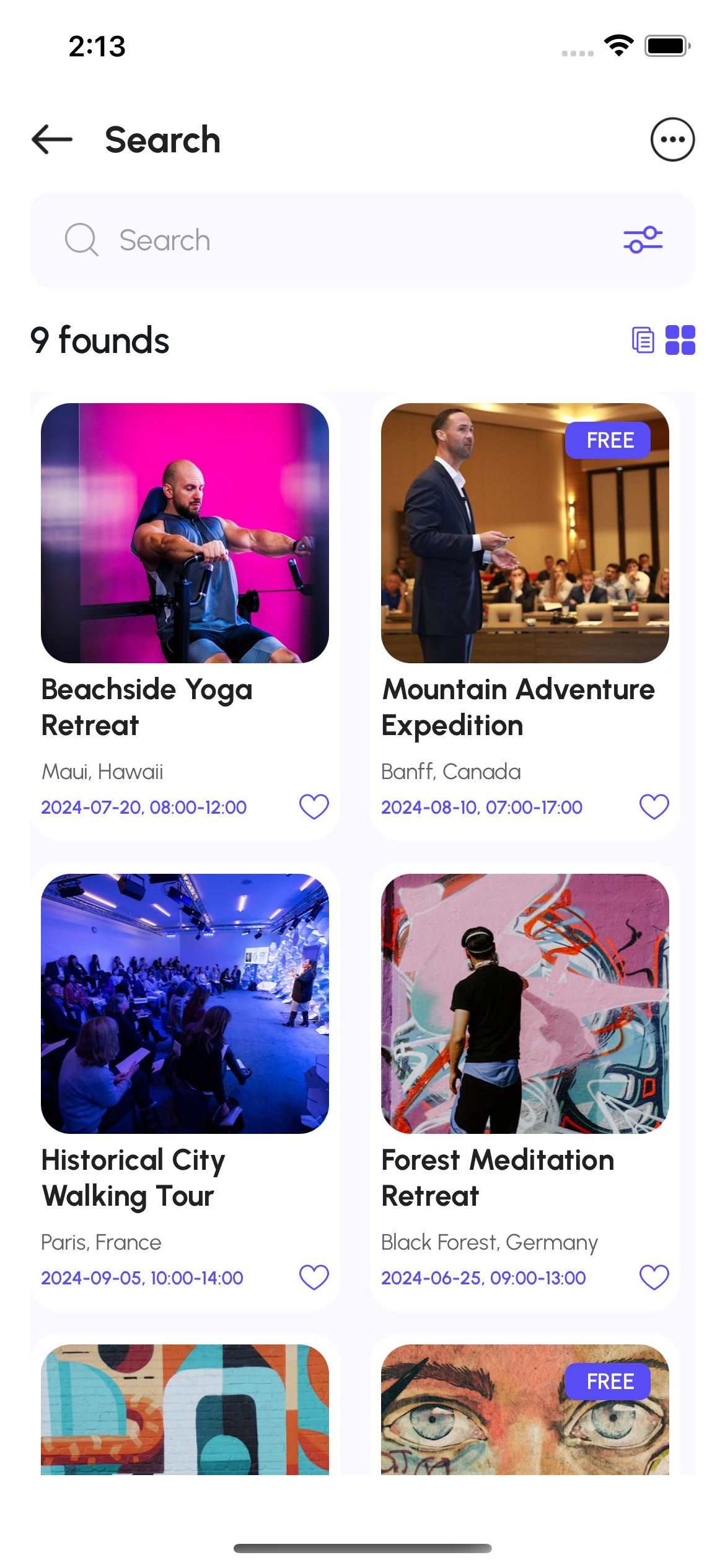725x1568 pixels.
Task: View the Historical City Walking Tour
Action: (185, 1004)
